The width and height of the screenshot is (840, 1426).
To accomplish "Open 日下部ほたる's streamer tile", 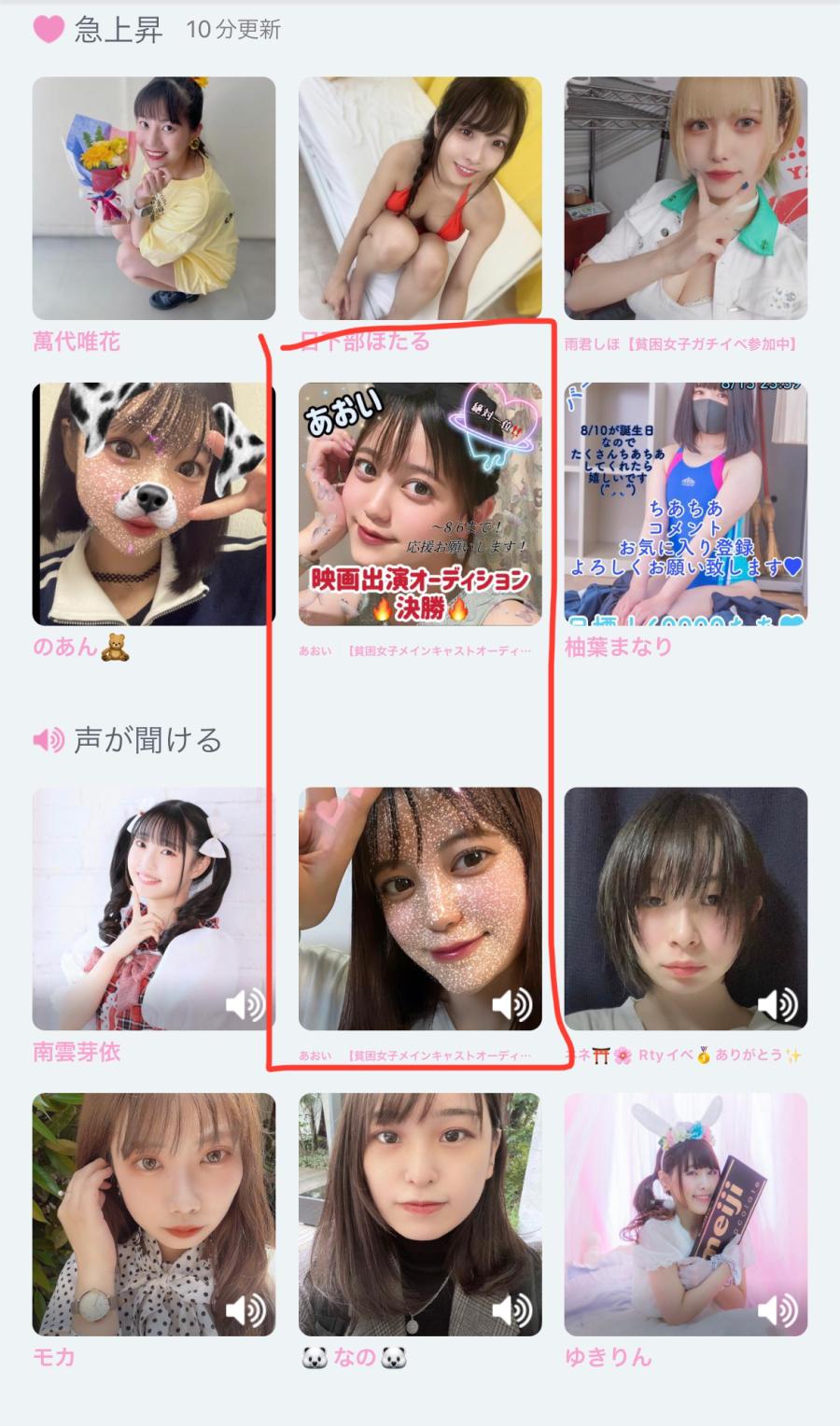I will click(420, 198).
